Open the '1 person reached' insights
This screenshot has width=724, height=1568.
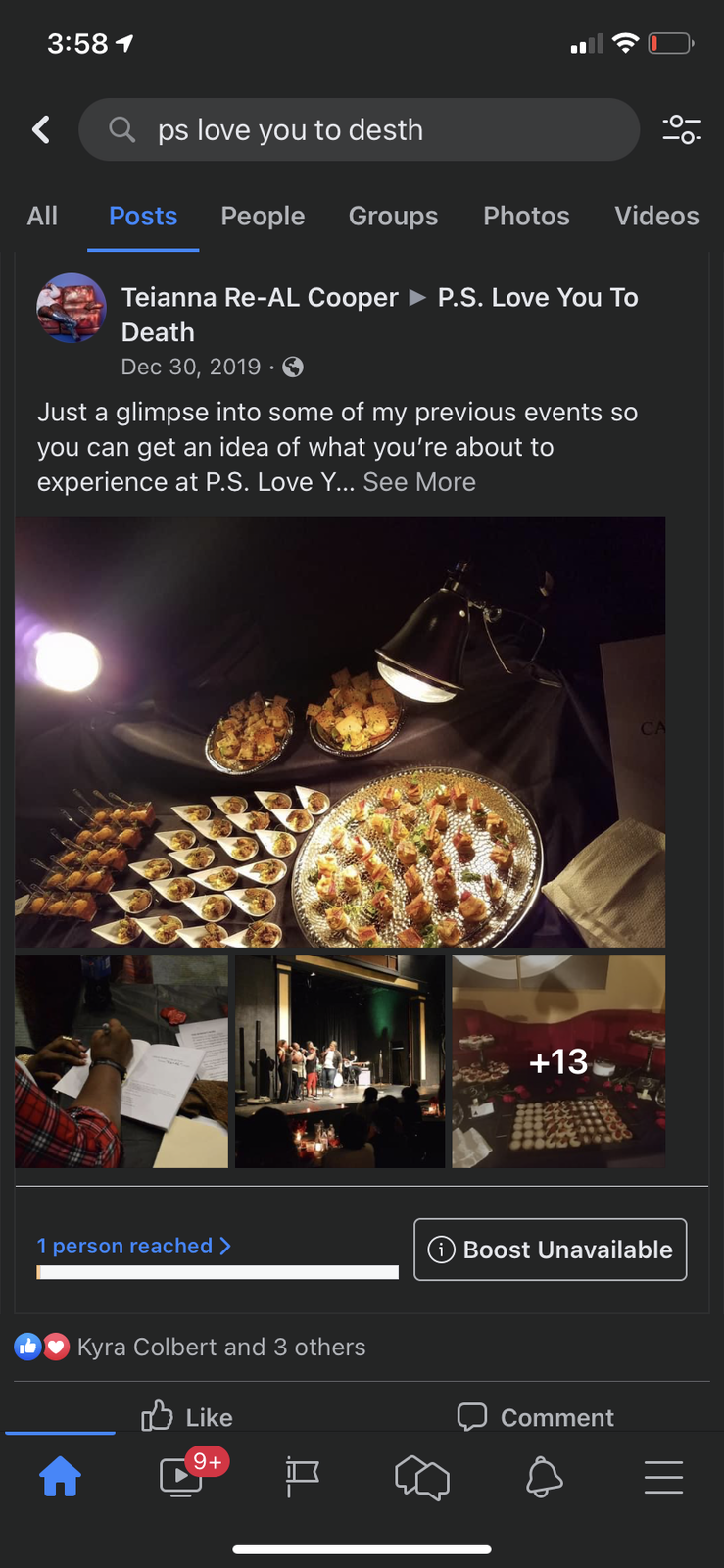coord(134,1246)
